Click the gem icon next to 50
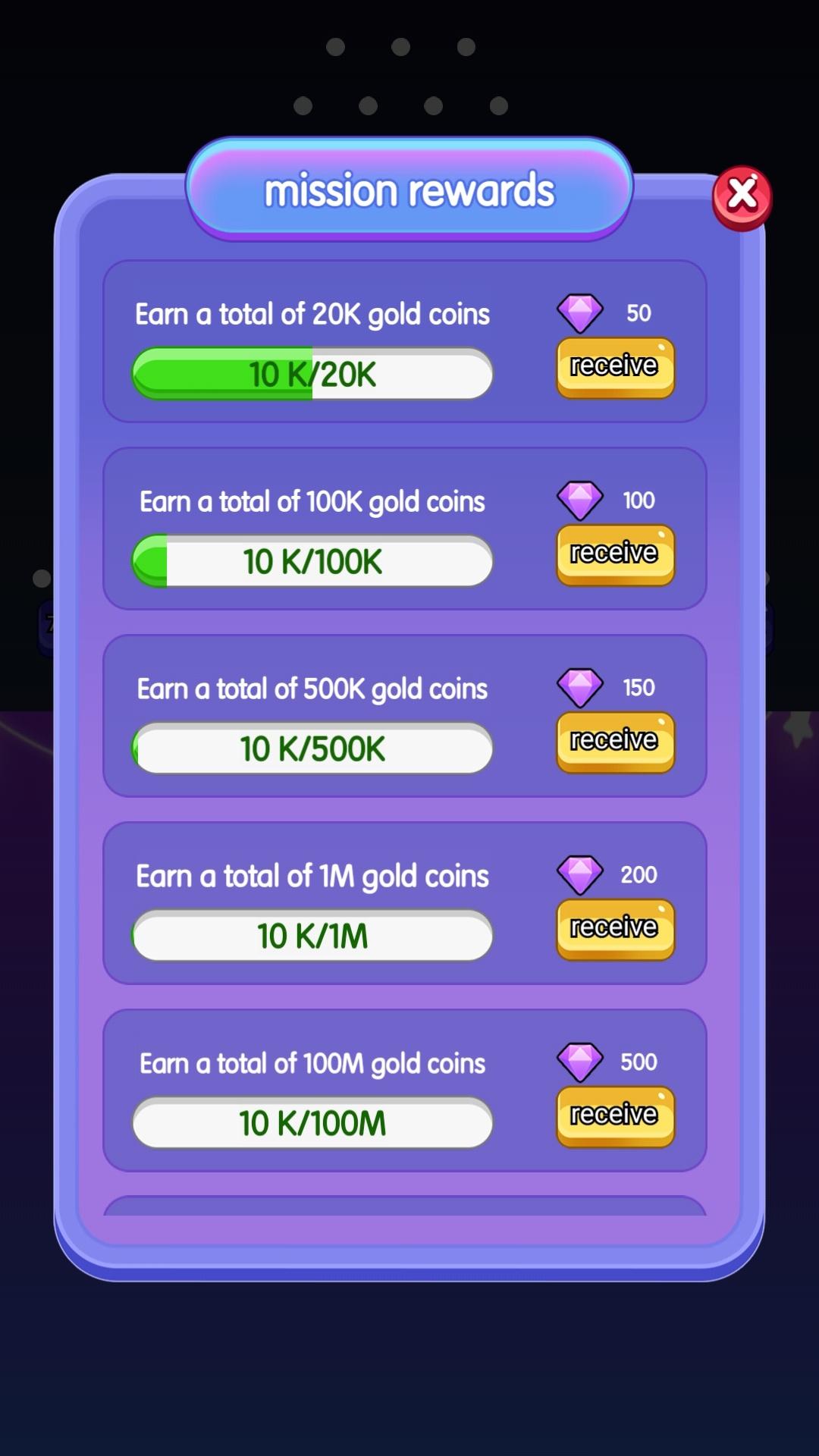 [581, 311]
